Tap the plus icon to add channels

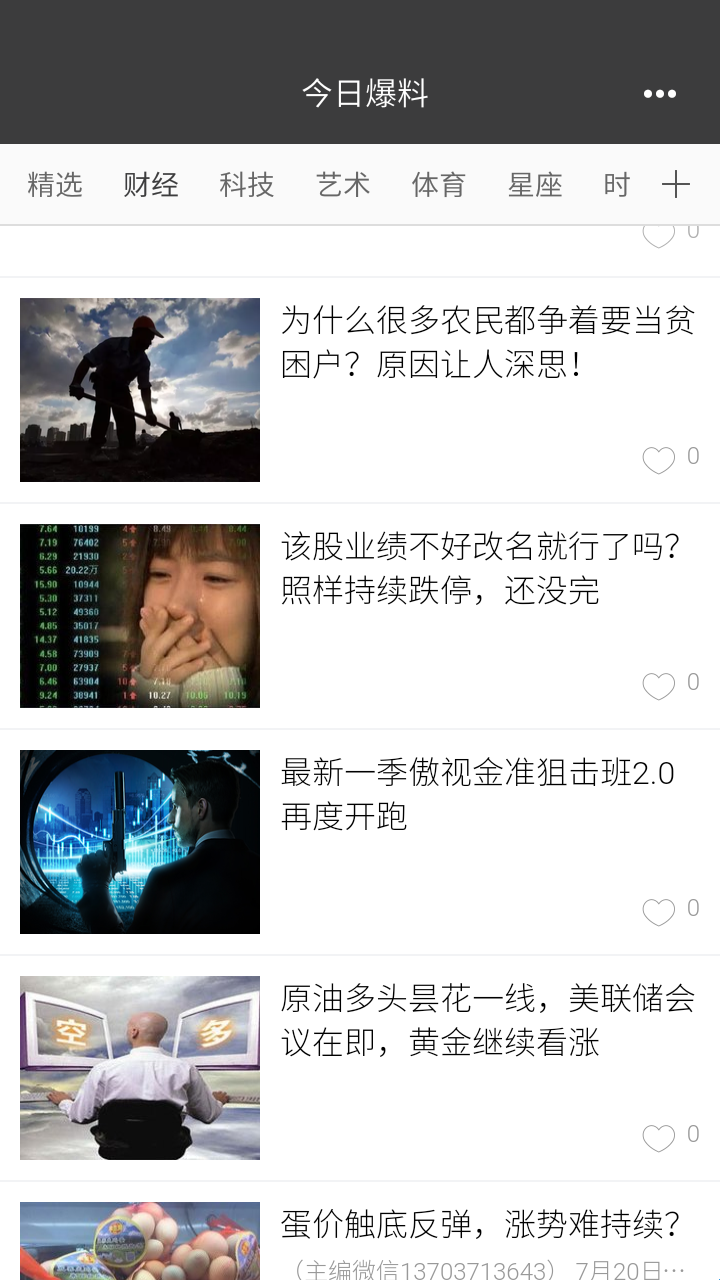(676, 185)
